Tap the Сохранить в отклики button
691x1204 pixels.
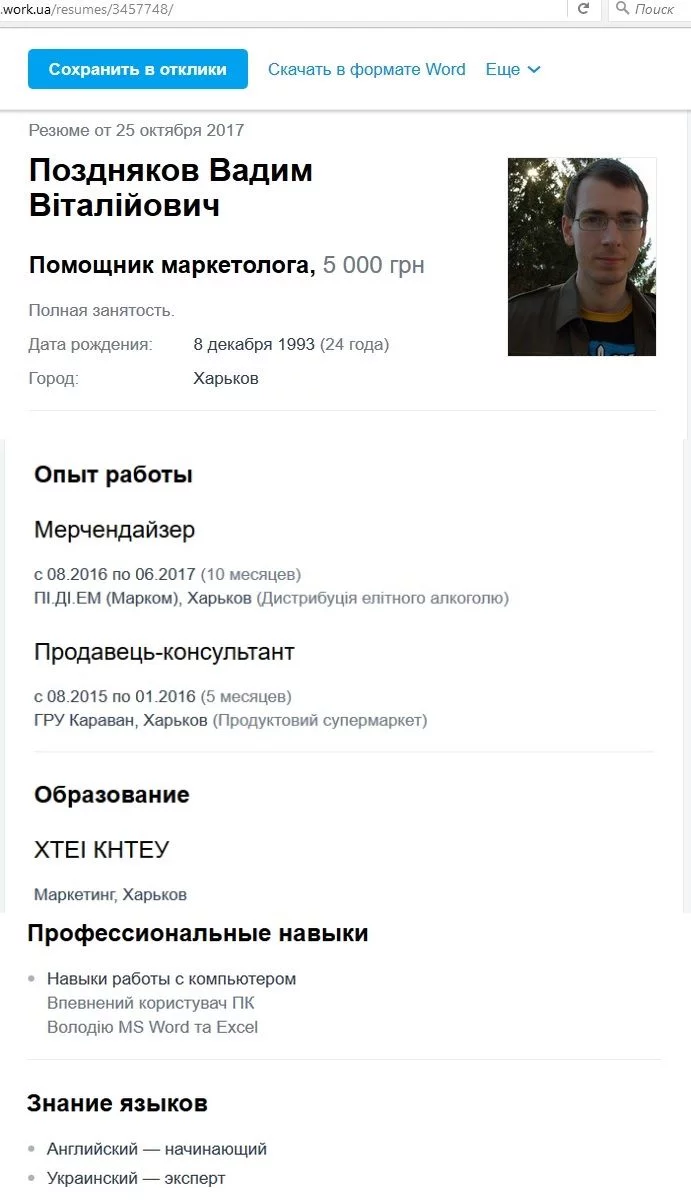138,69
